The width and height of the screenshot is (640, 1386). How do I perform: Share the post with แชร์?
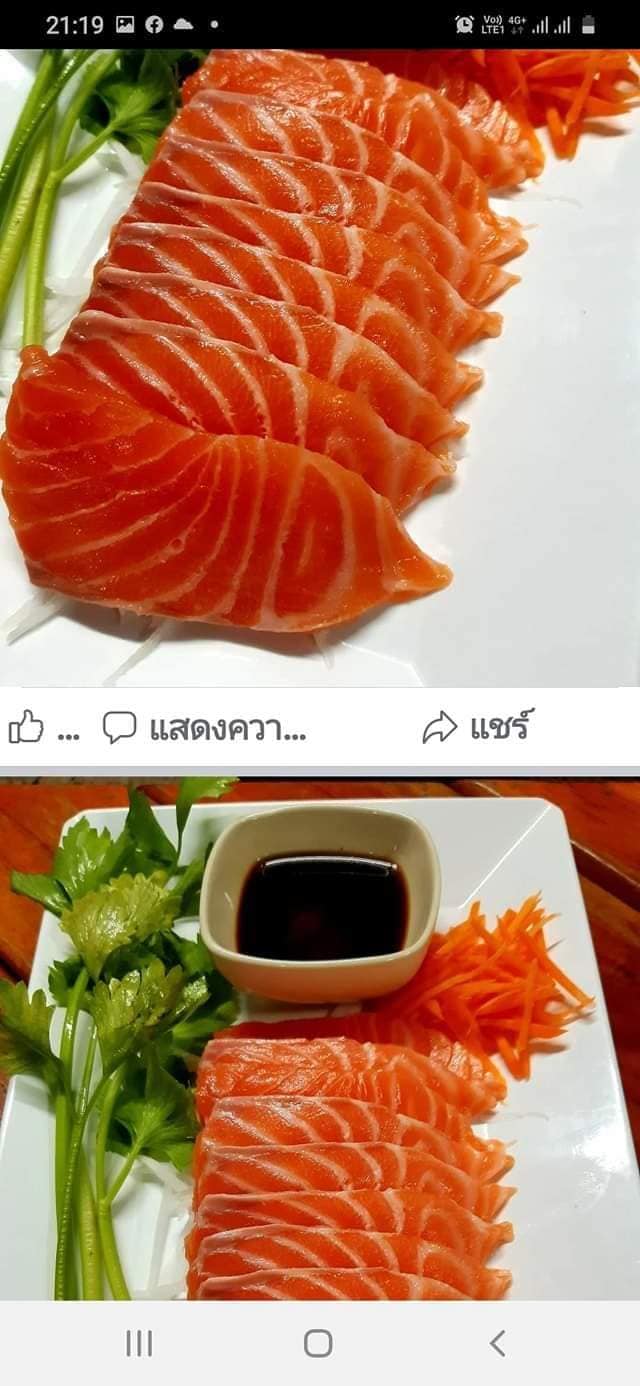coord(478,727)
